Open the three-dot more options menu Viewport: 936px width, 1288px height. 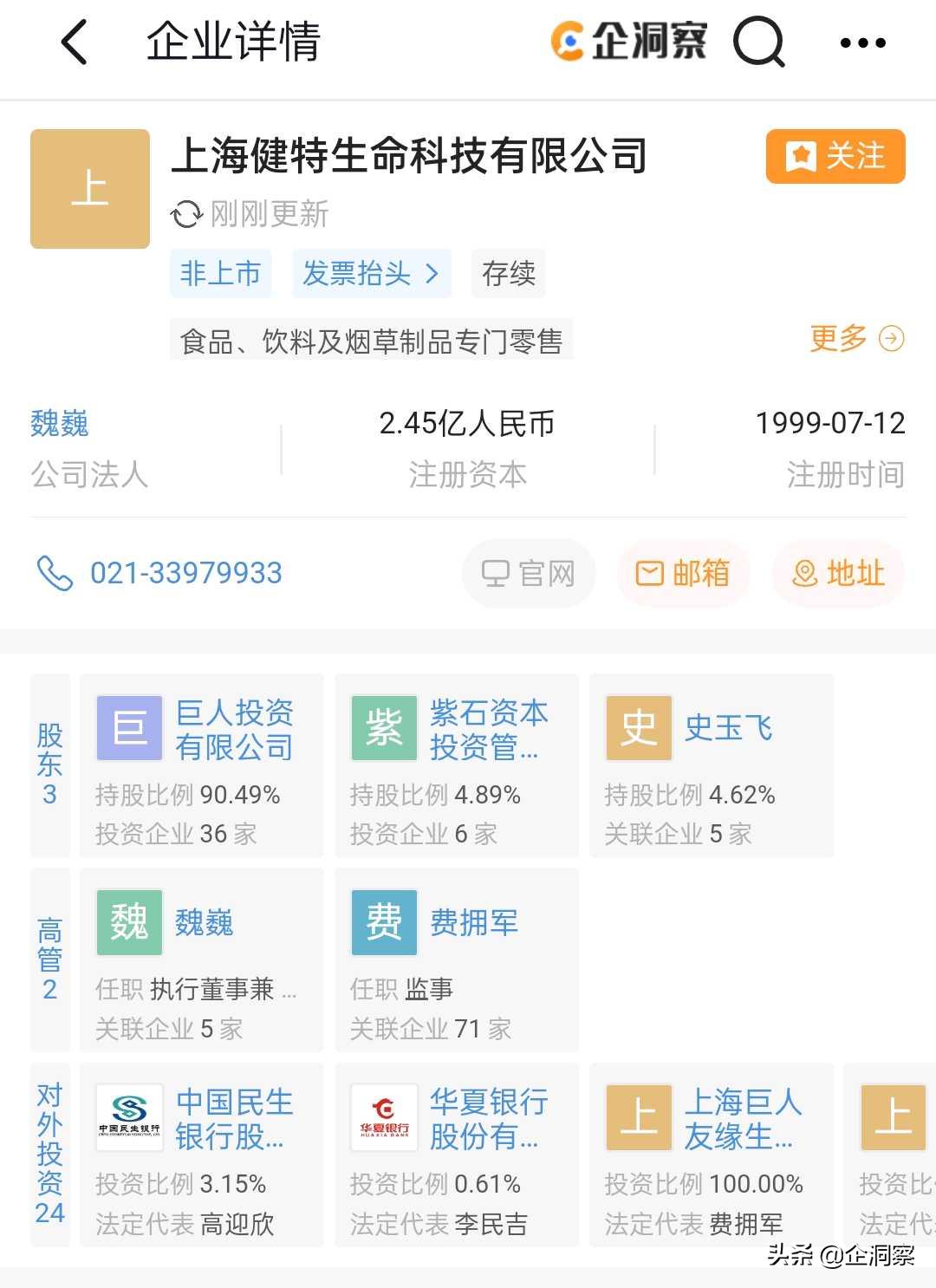coord(861,42)
